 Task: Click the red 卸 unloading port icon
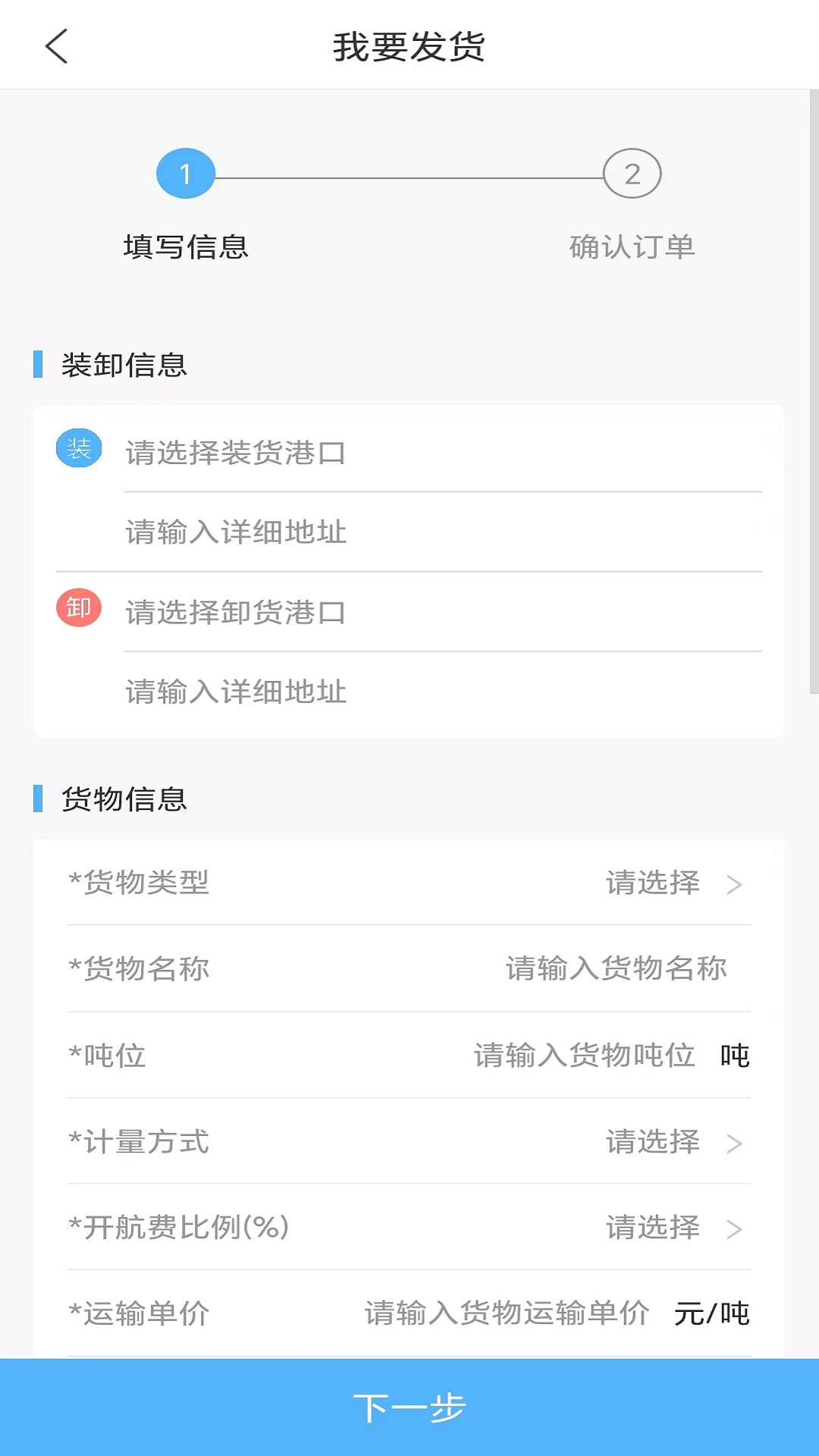pyautogui.click(x=78, y=607)
